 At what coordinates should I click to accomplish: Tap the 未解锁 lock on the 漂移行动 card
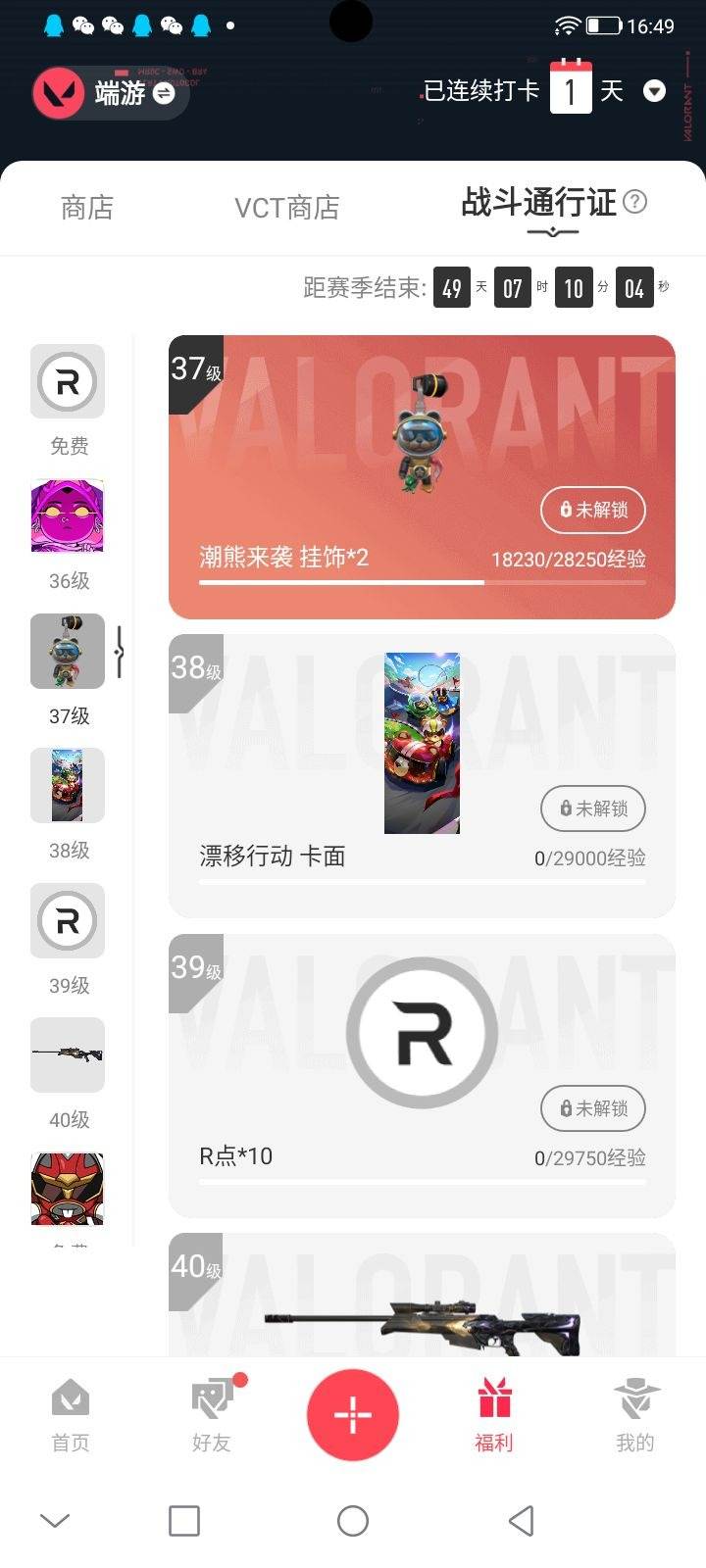point(592,808)
